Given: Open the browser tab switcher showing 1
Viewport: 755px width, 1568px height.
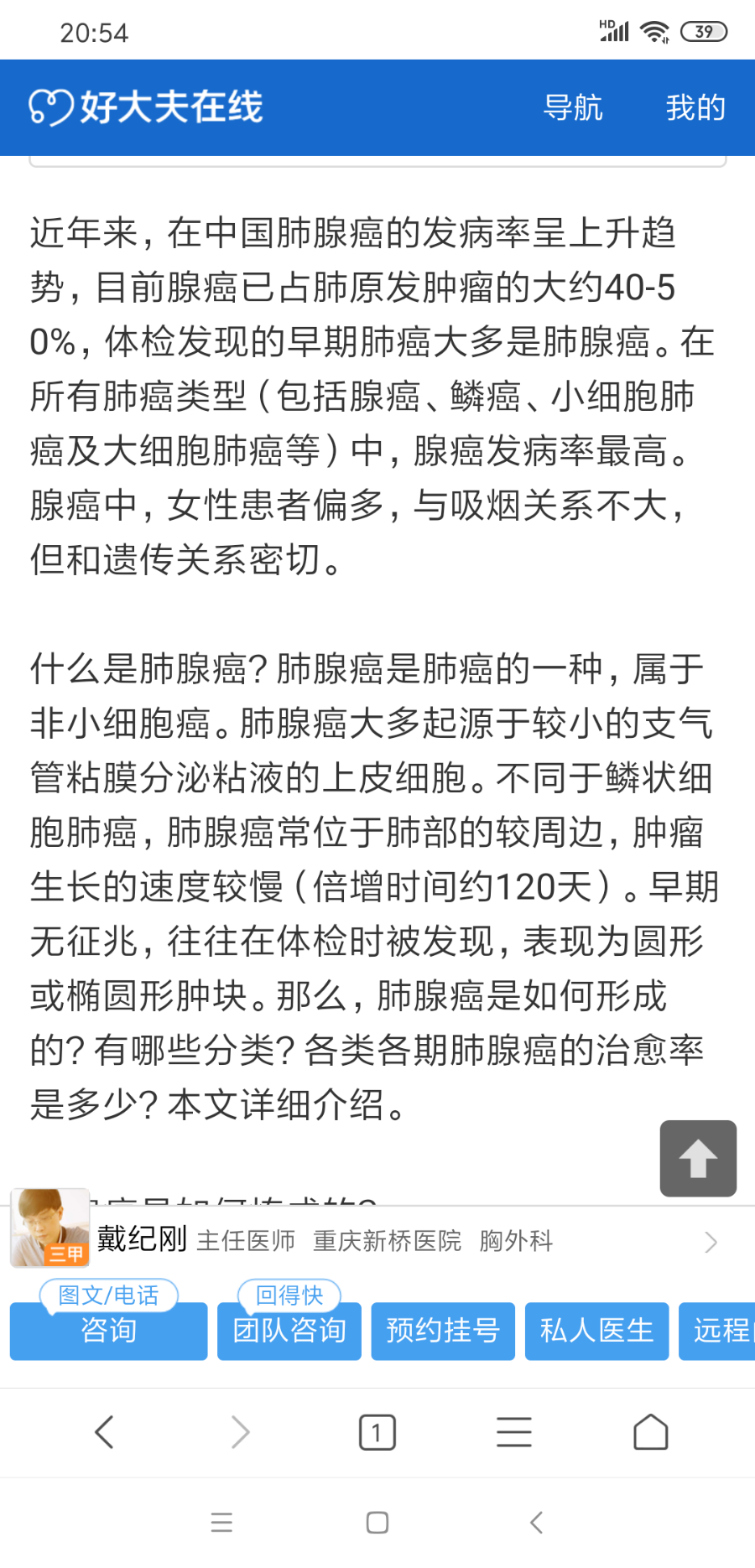Looking at the screenshot, I should point(377,1432).
